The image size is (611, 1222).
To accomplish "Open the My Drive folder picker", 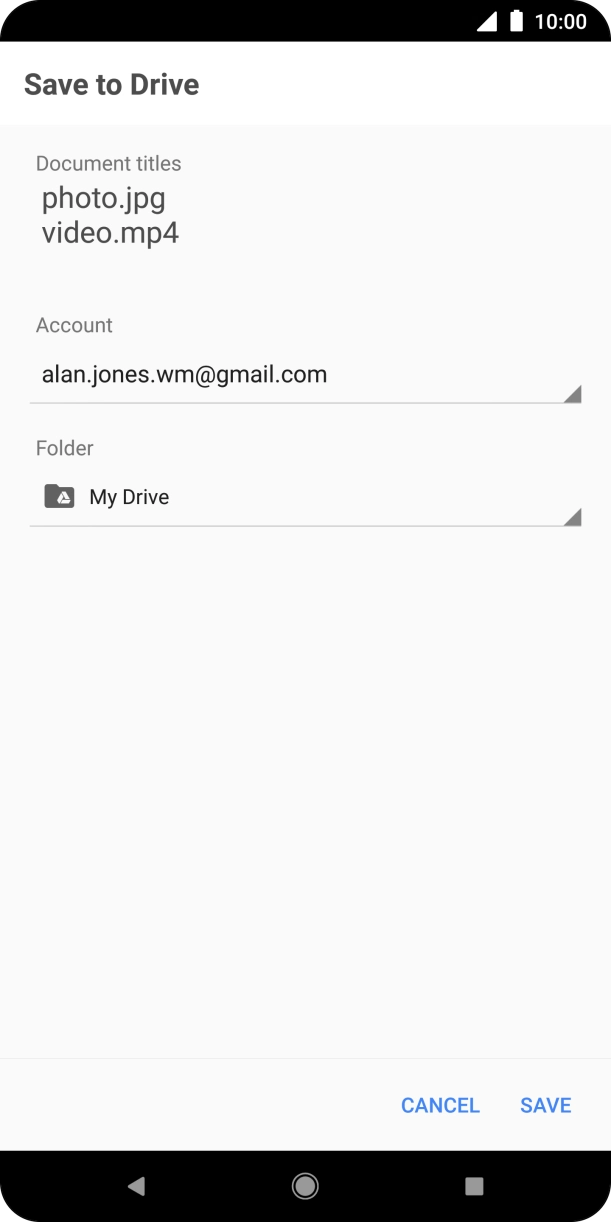I will click(305, 498).
